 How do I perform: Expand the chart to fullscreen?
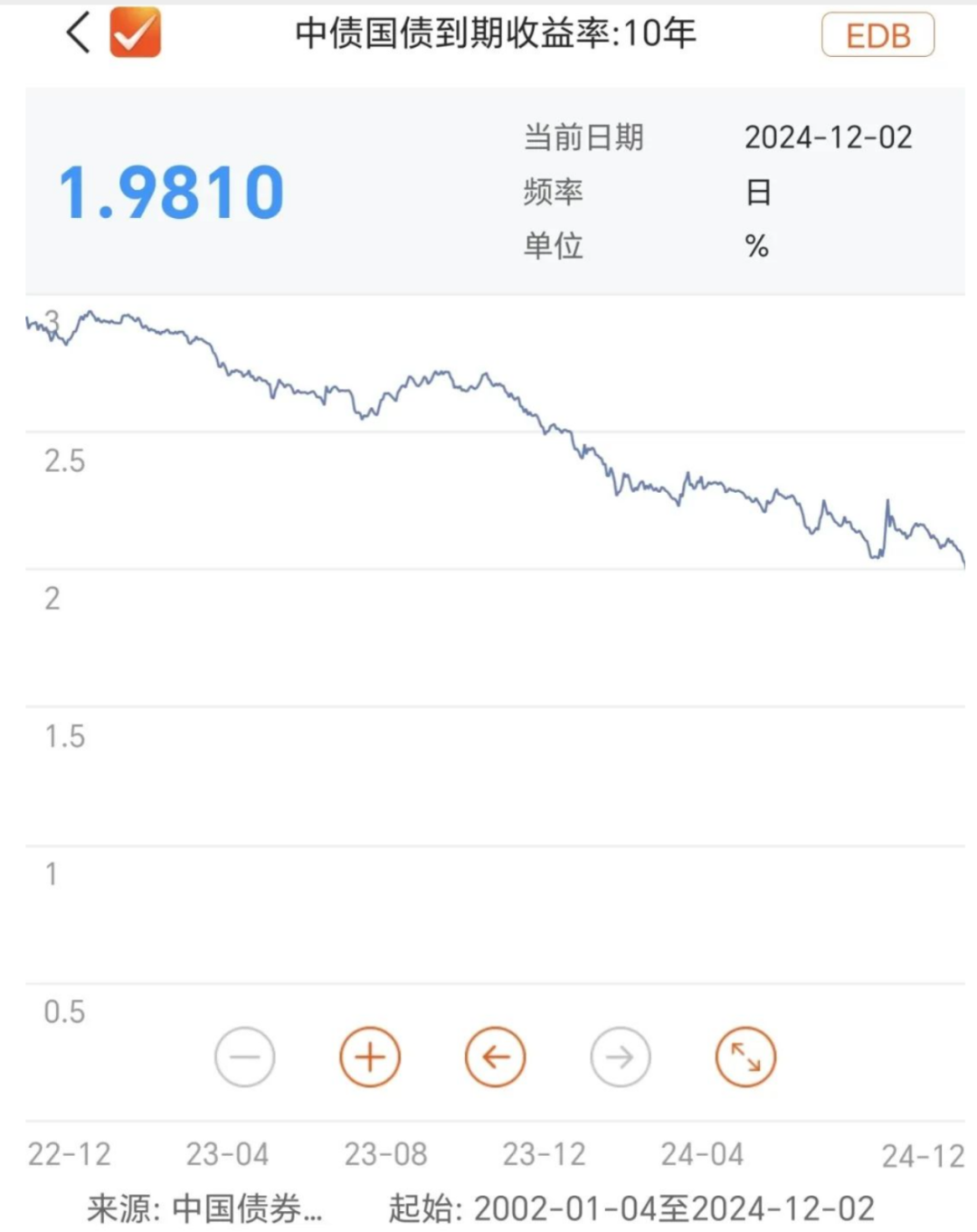pos(745,1057)
